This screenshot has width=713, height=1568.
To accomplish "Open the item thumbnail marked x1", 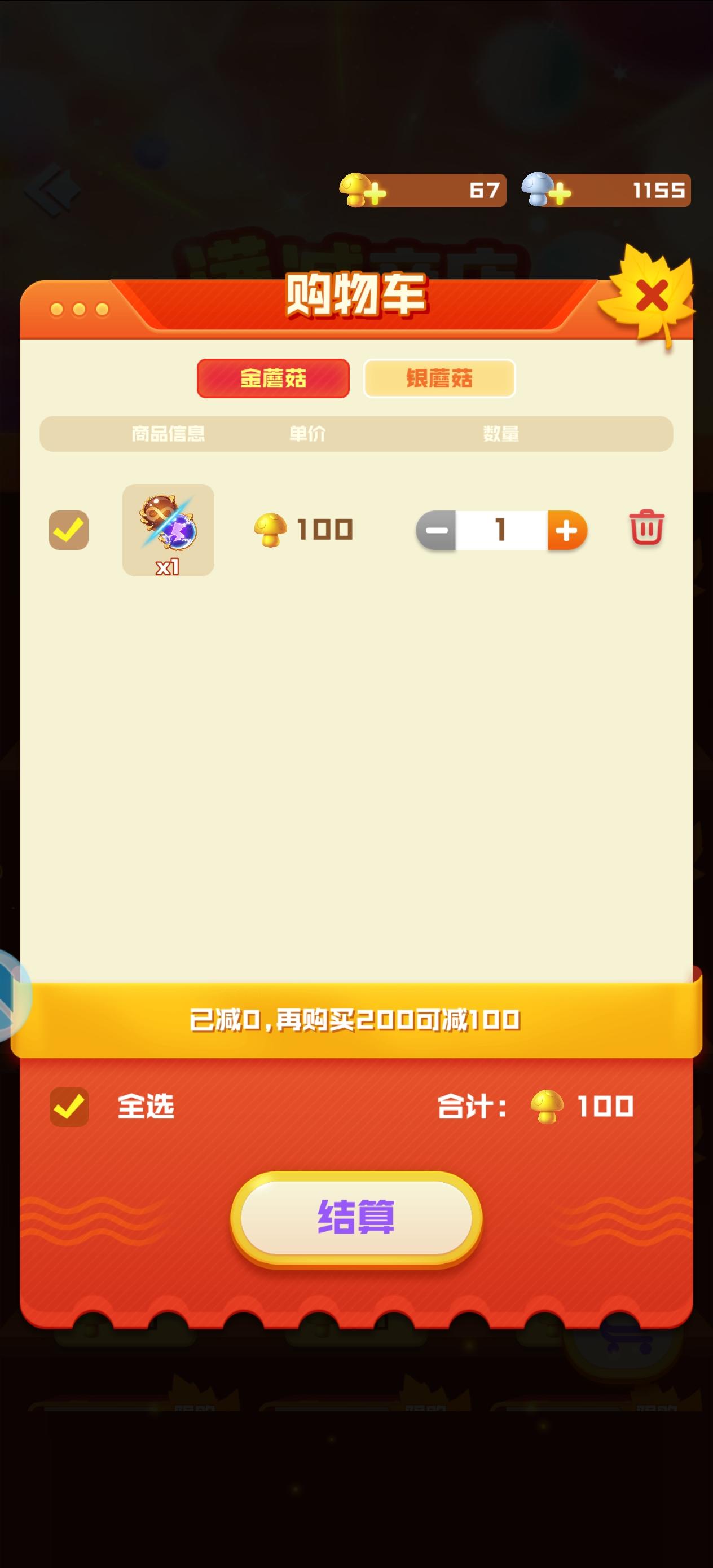I will (169, 528).
